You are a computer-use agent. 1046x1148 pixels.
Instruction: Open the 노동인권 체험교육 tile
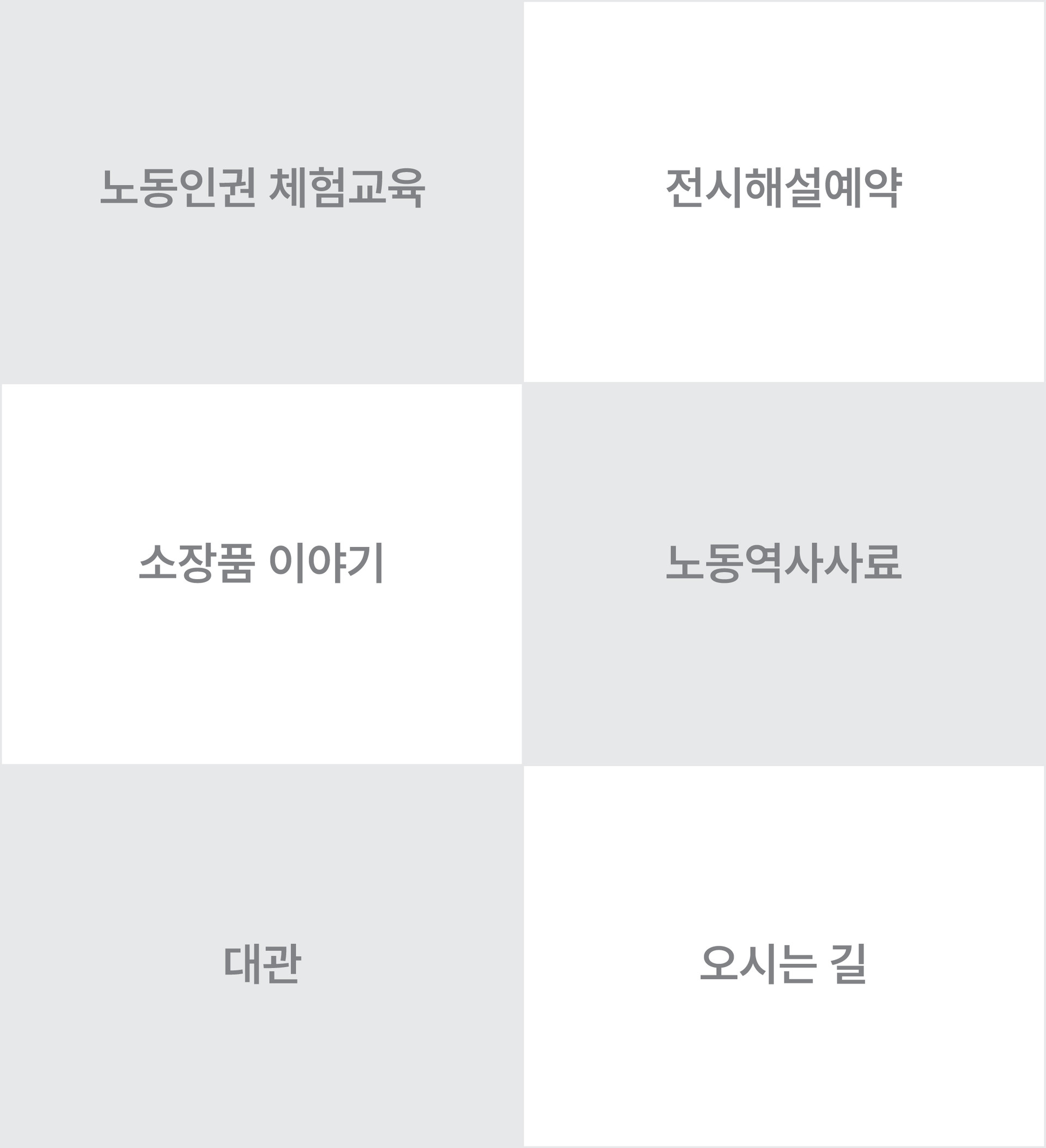[261, 191]
